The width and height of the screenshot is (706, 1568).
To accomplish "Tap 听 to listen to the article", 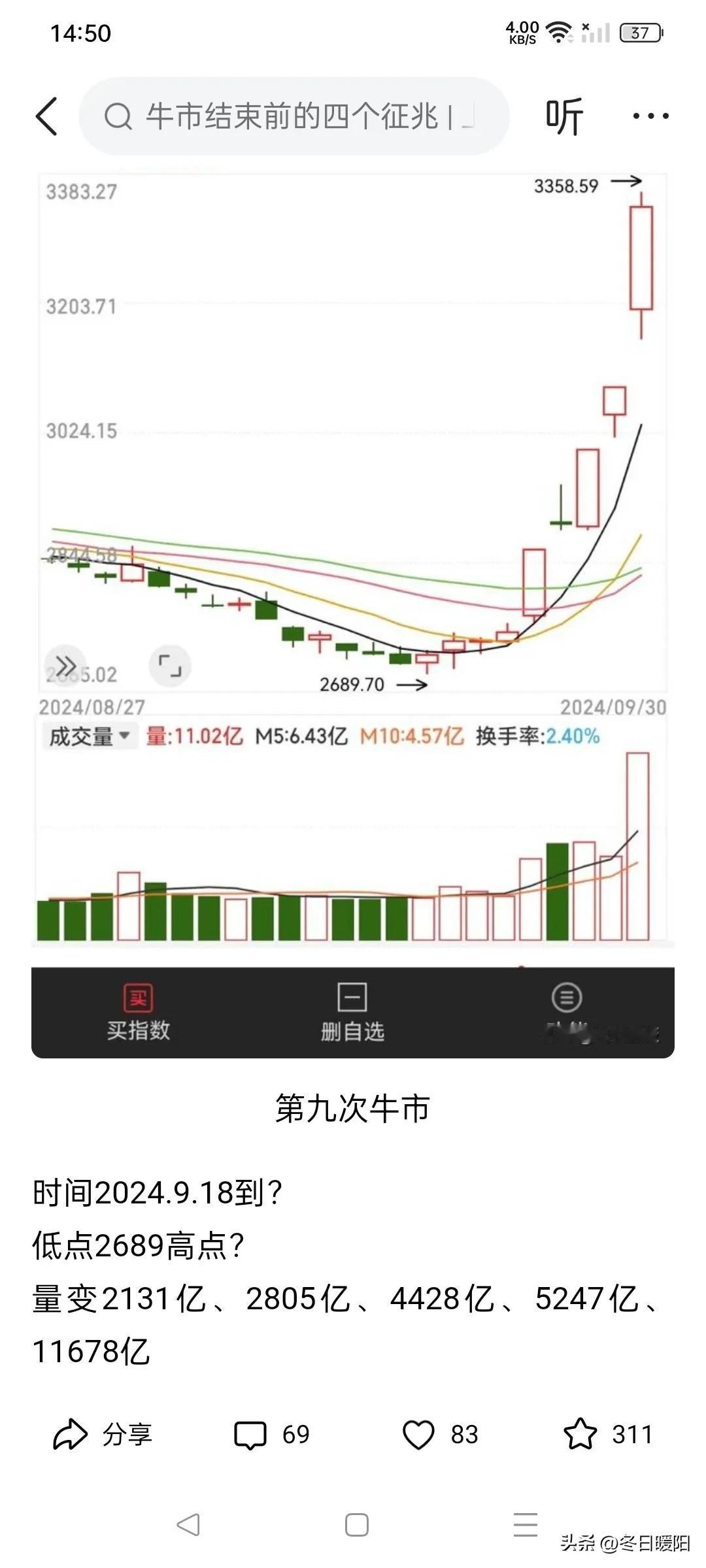I will click(564, 116).
